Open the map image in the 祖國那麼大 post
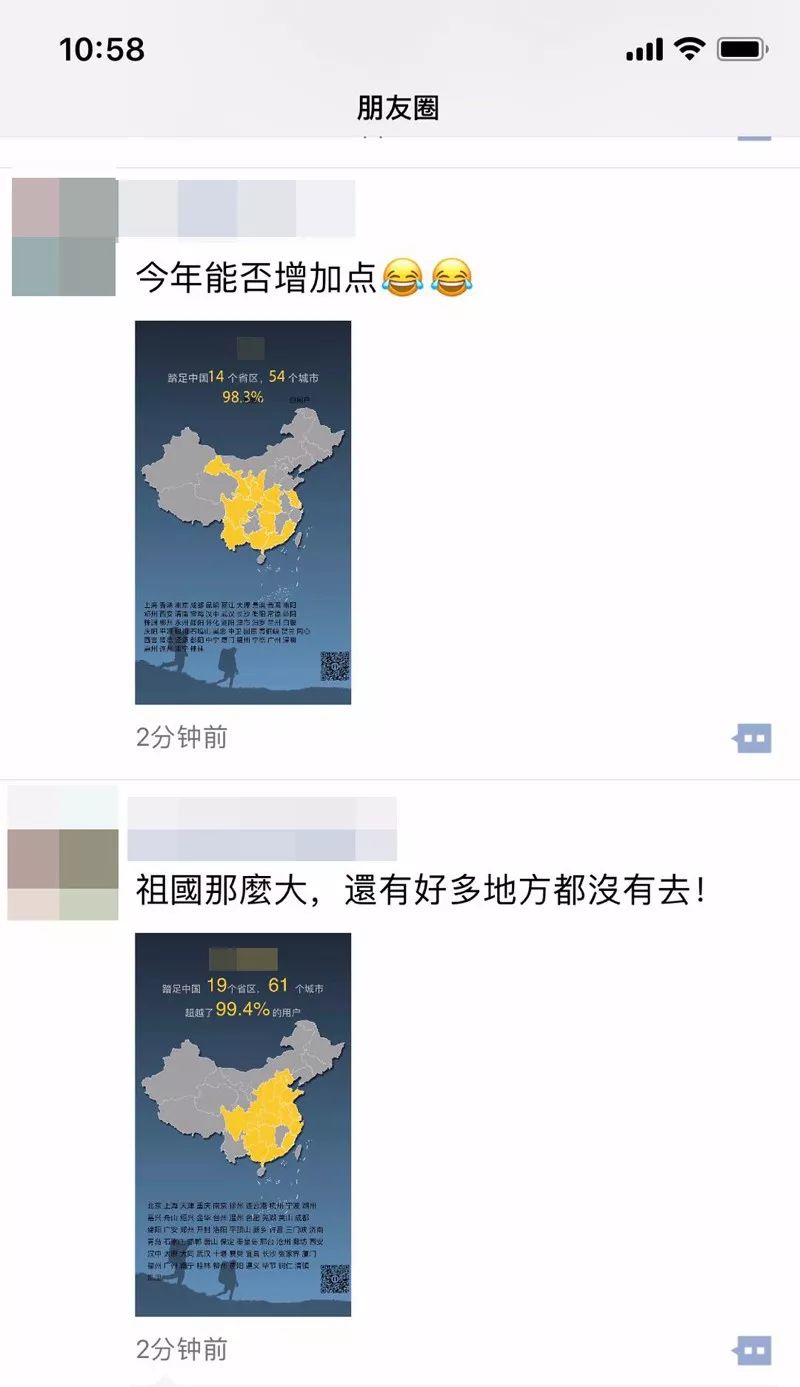The height and width of the screenshot is (1387, 800). click(x=243, y=1124)
